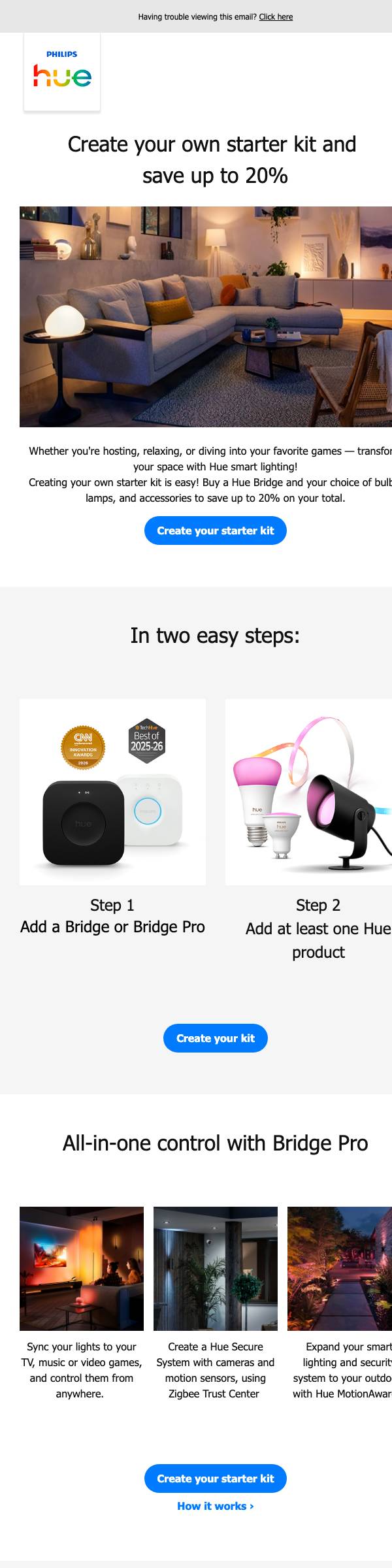The width and height of the screenshot is (392, 1568).
Task: Open the outdoor lighting image
Action: point(340,1269)
